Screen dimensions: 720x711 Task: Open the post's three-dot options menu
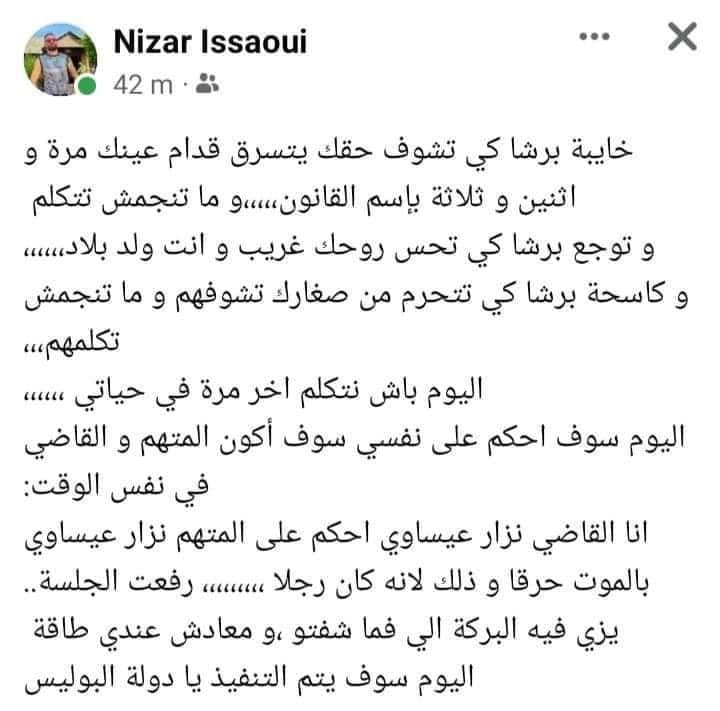pyautogui.click(x=596, y=38)
